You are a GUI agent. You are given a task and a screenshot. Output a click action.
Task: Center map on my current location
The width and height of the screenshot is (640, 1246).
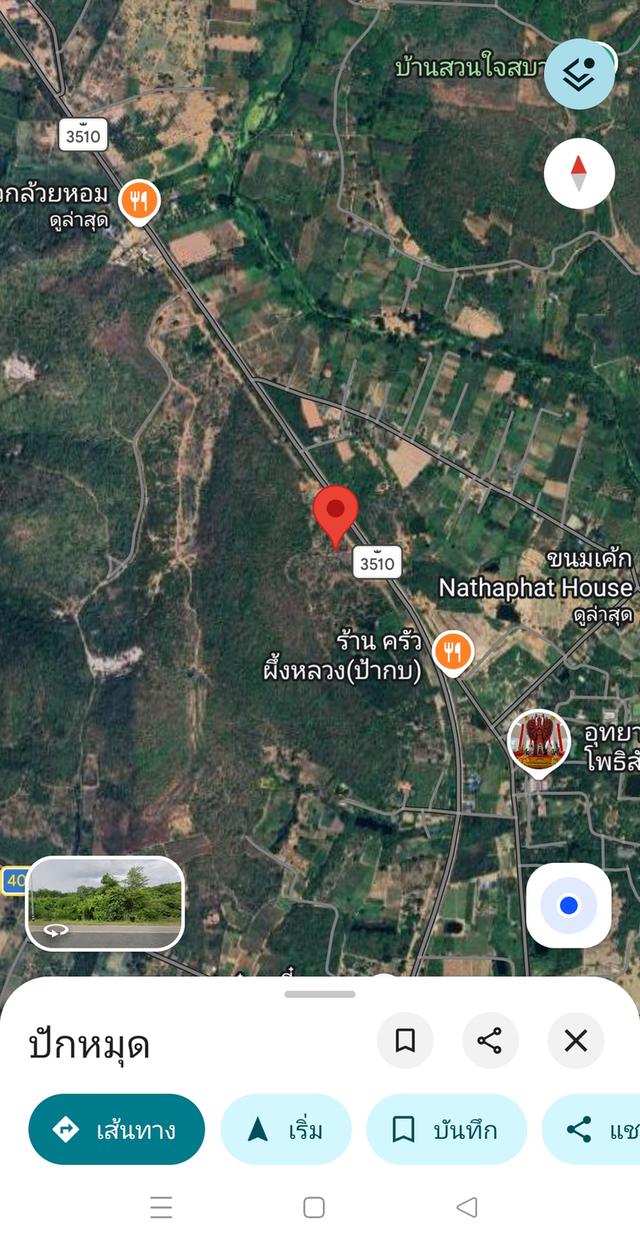[x=569, y=905]
